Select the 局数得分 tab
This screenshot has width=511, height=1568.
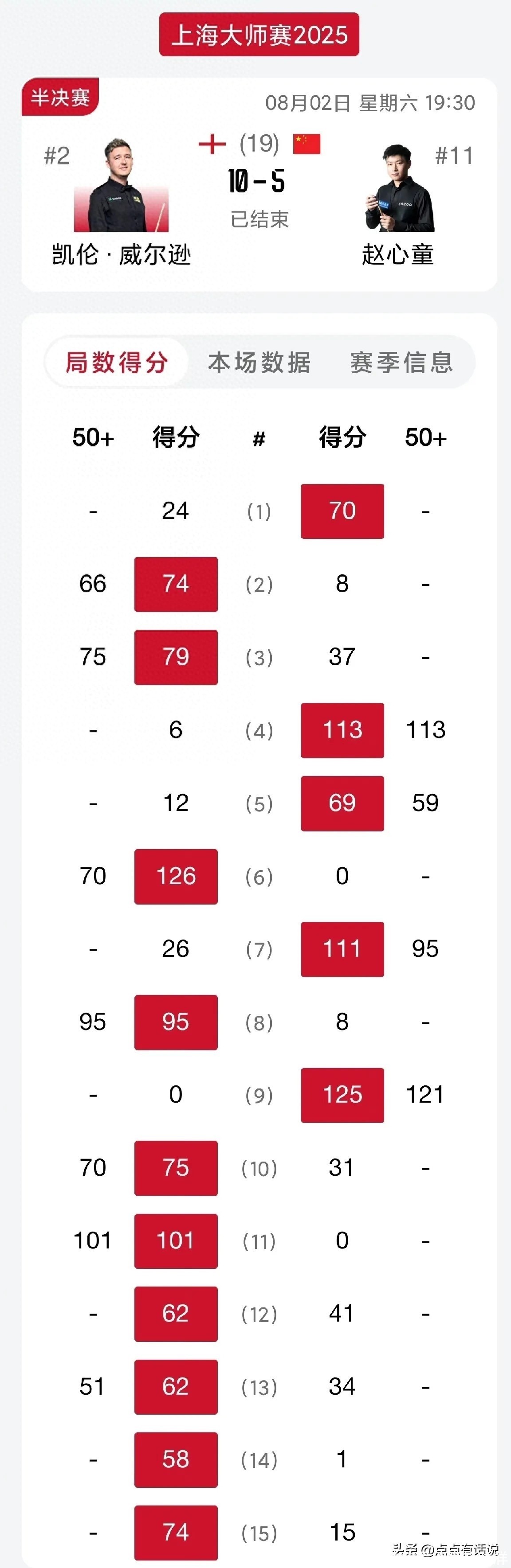pyautogui.click(x=116, y=363)
